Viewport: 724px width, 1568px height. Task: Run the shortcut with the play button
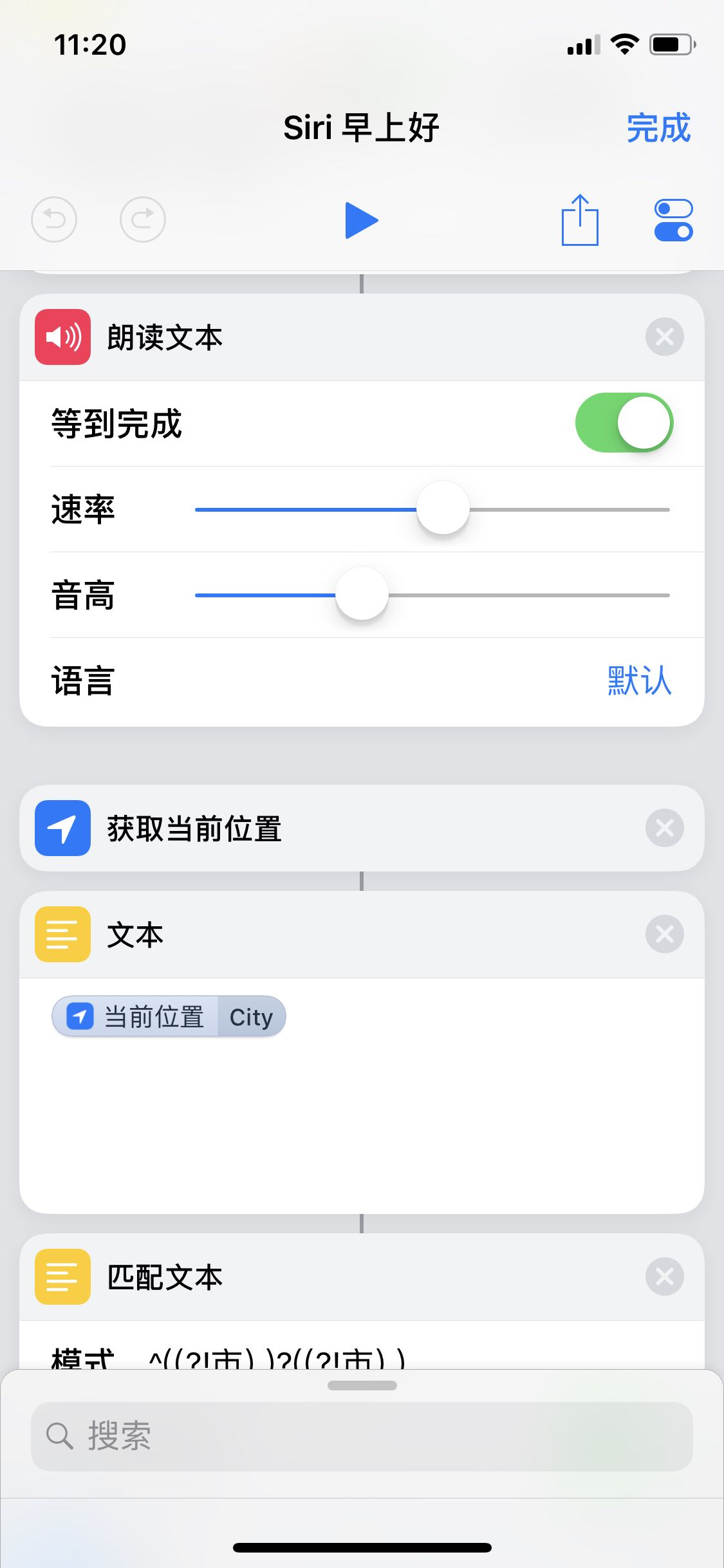361,220
